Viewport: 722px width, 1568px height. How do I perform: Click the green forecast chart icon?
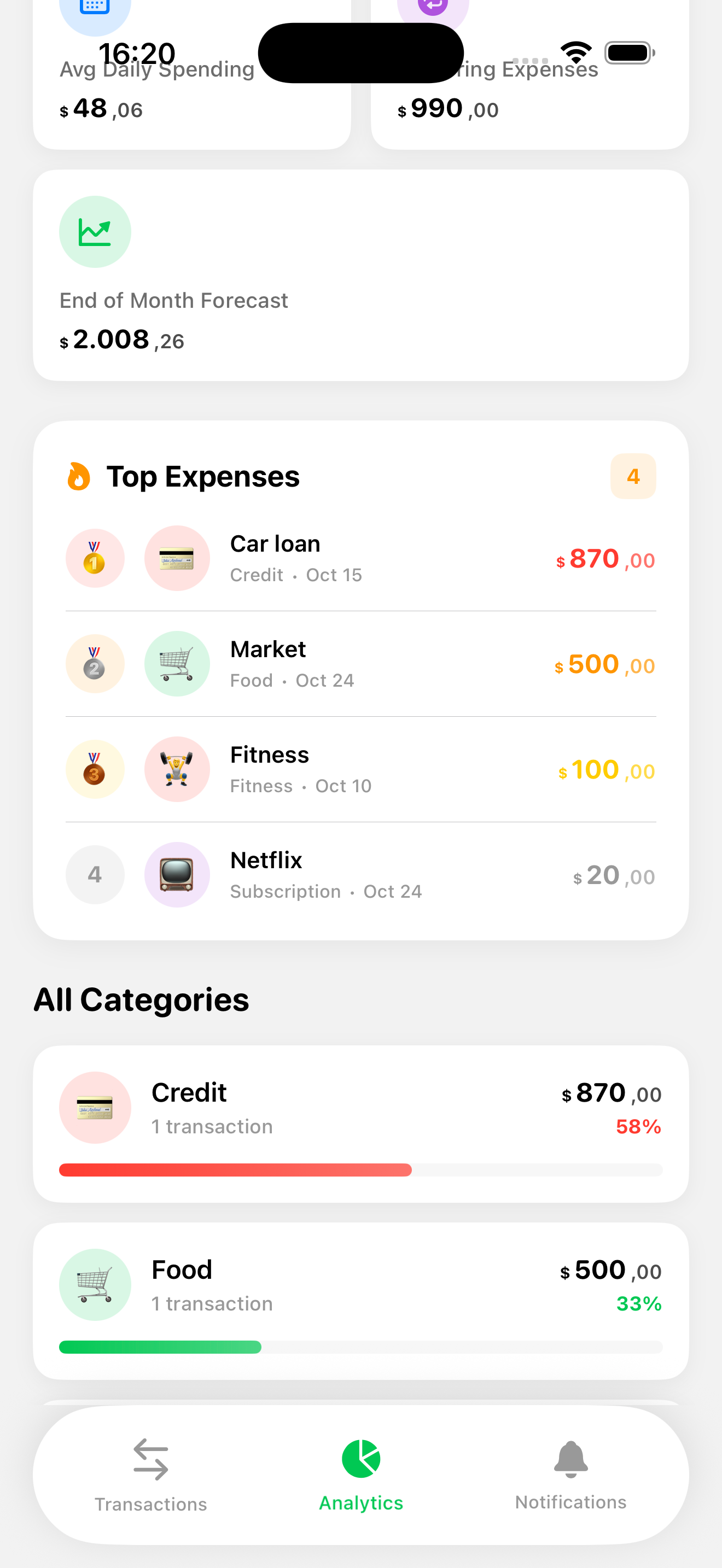[95, 232]
